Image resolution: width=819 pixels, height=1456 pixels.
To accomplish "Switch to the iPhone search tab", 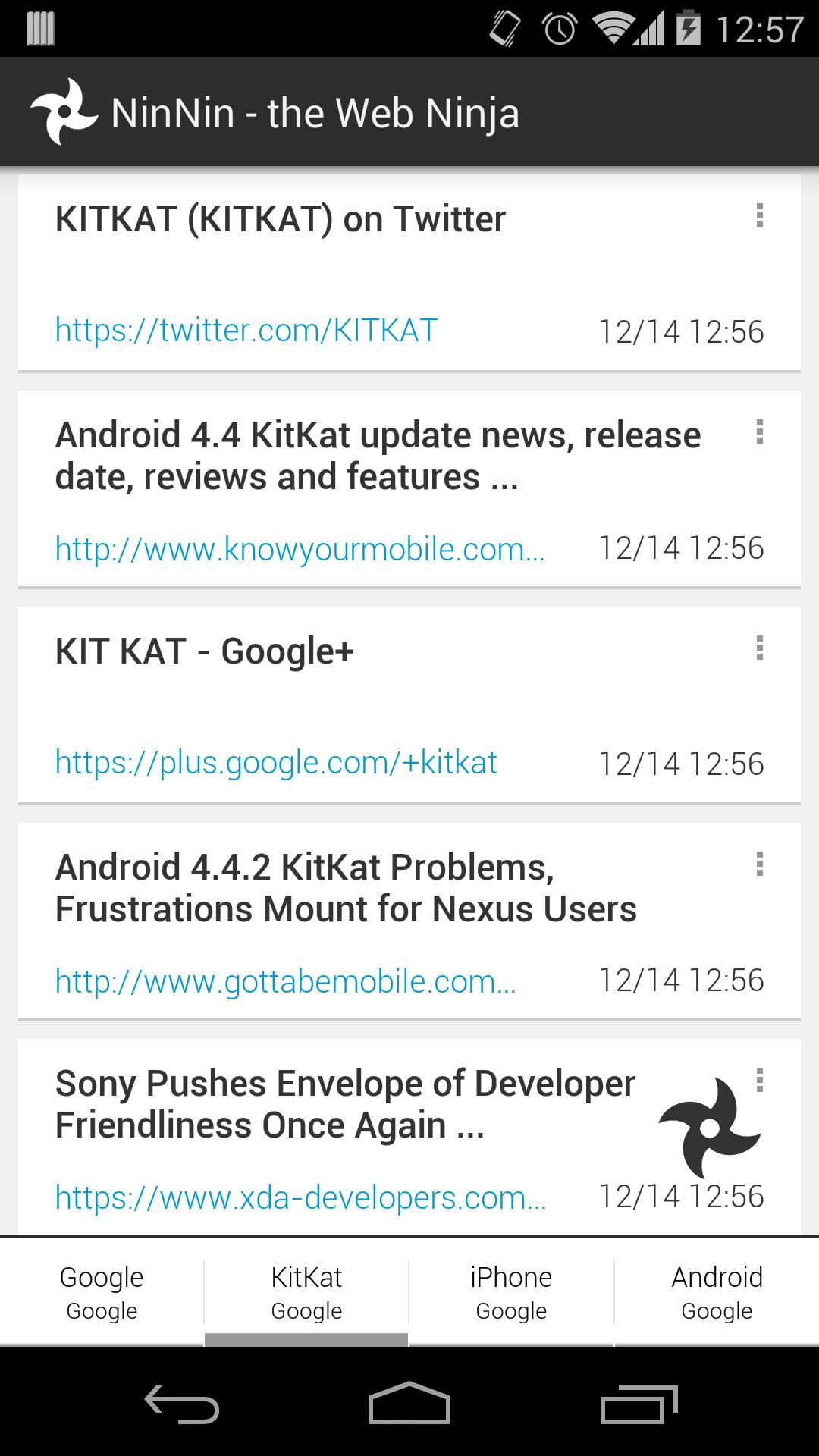I will (x=511, y=1292).
